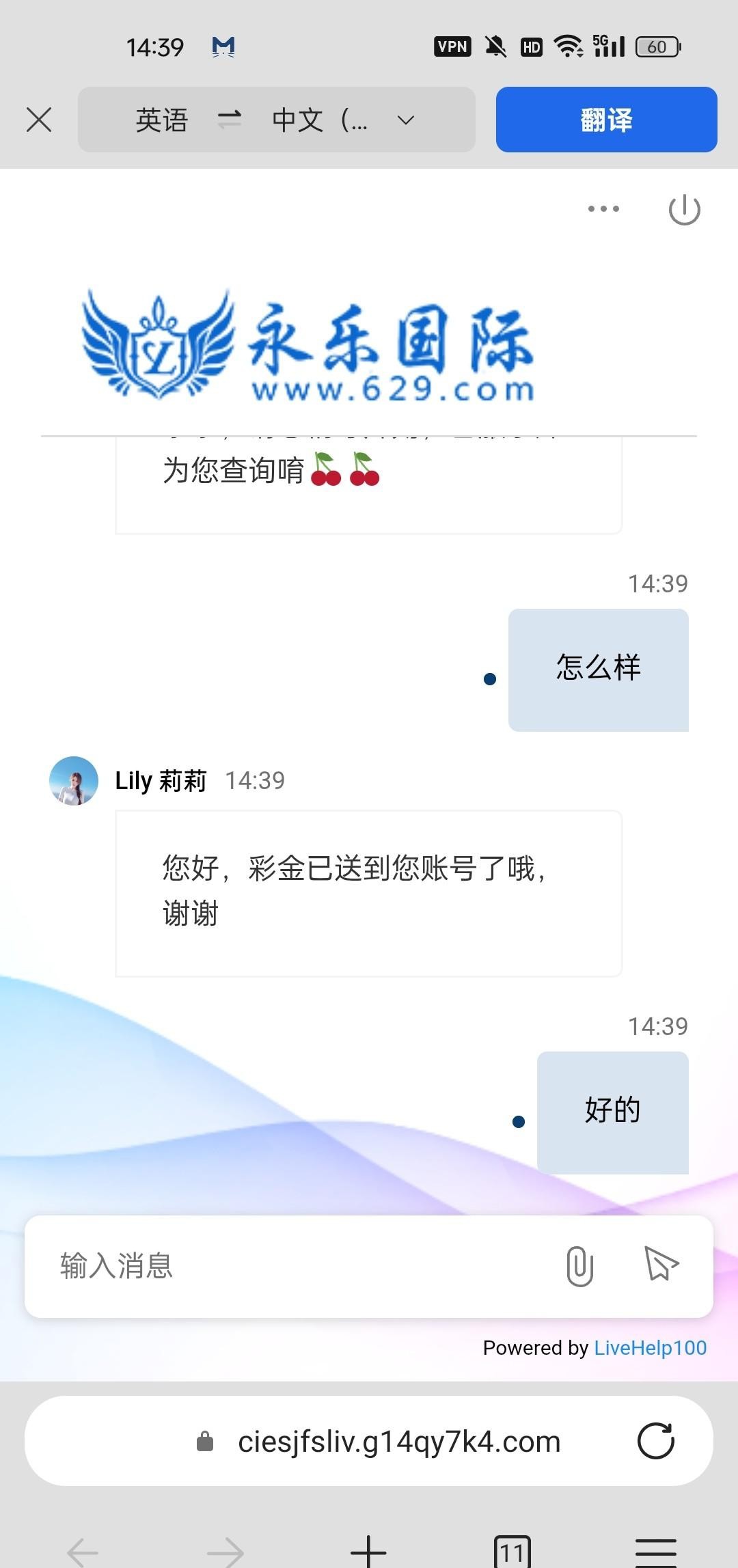Close the translation bar

pos(39,120)
